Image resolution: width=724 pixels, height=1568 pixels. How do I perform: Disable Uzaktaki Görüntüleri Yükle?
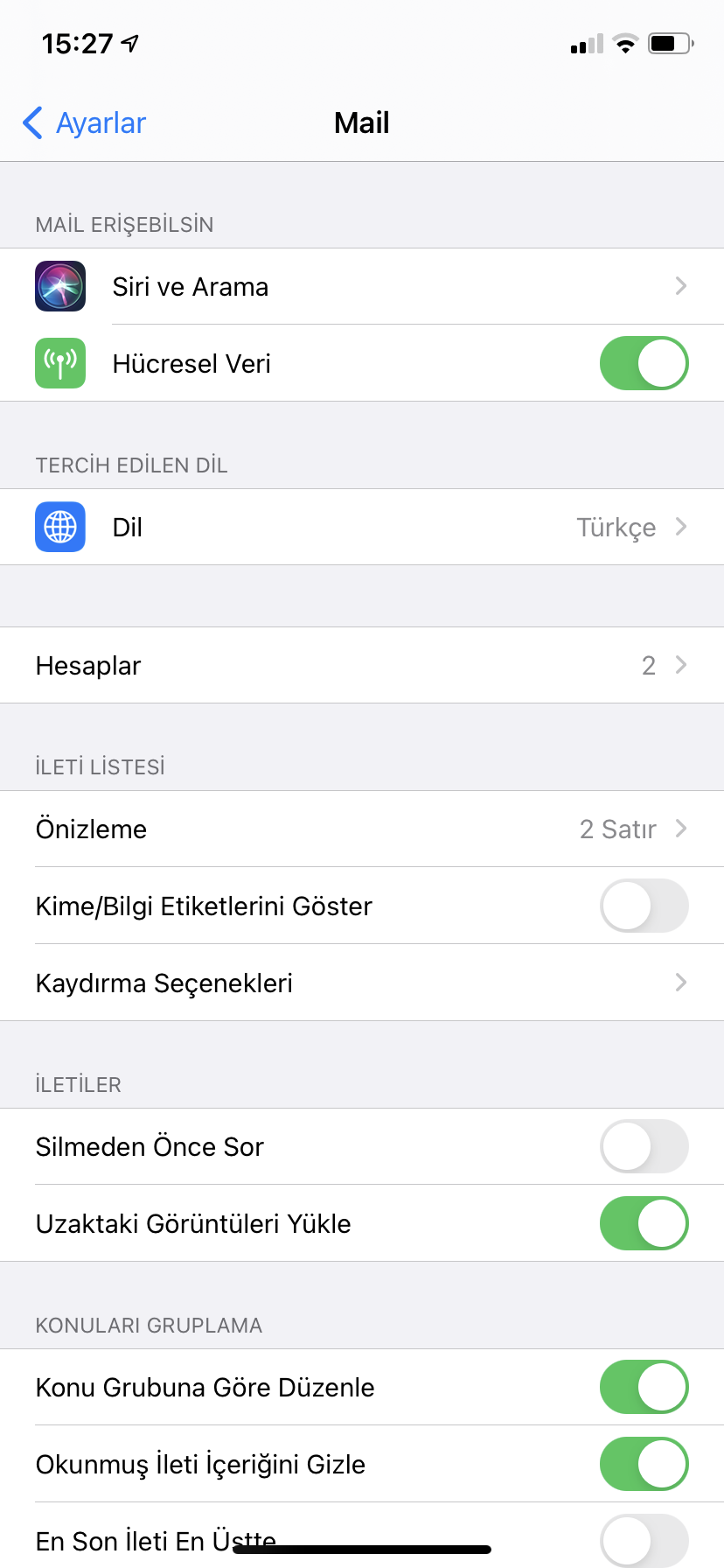tap(644, 1223)
